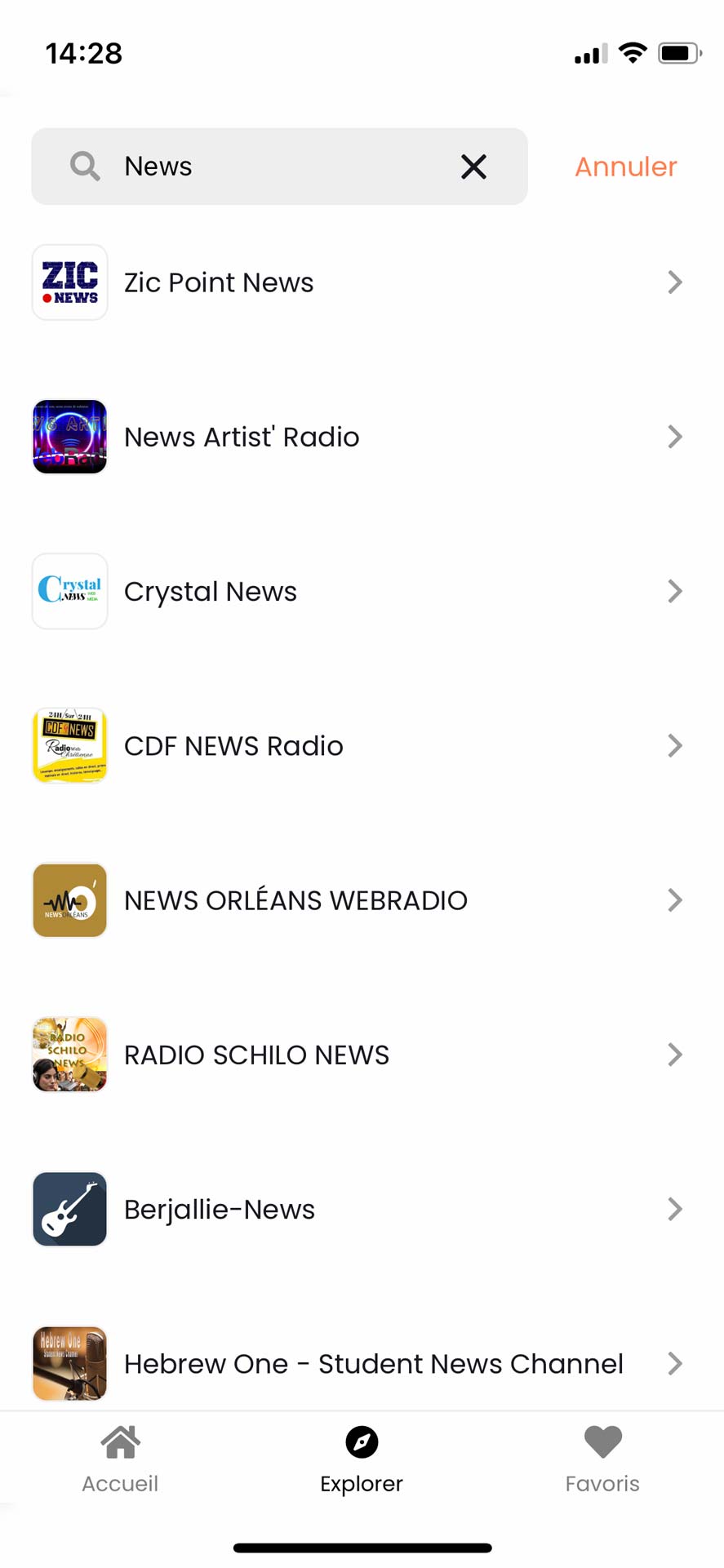Select the Berjallie-News station

[362, 1209]
